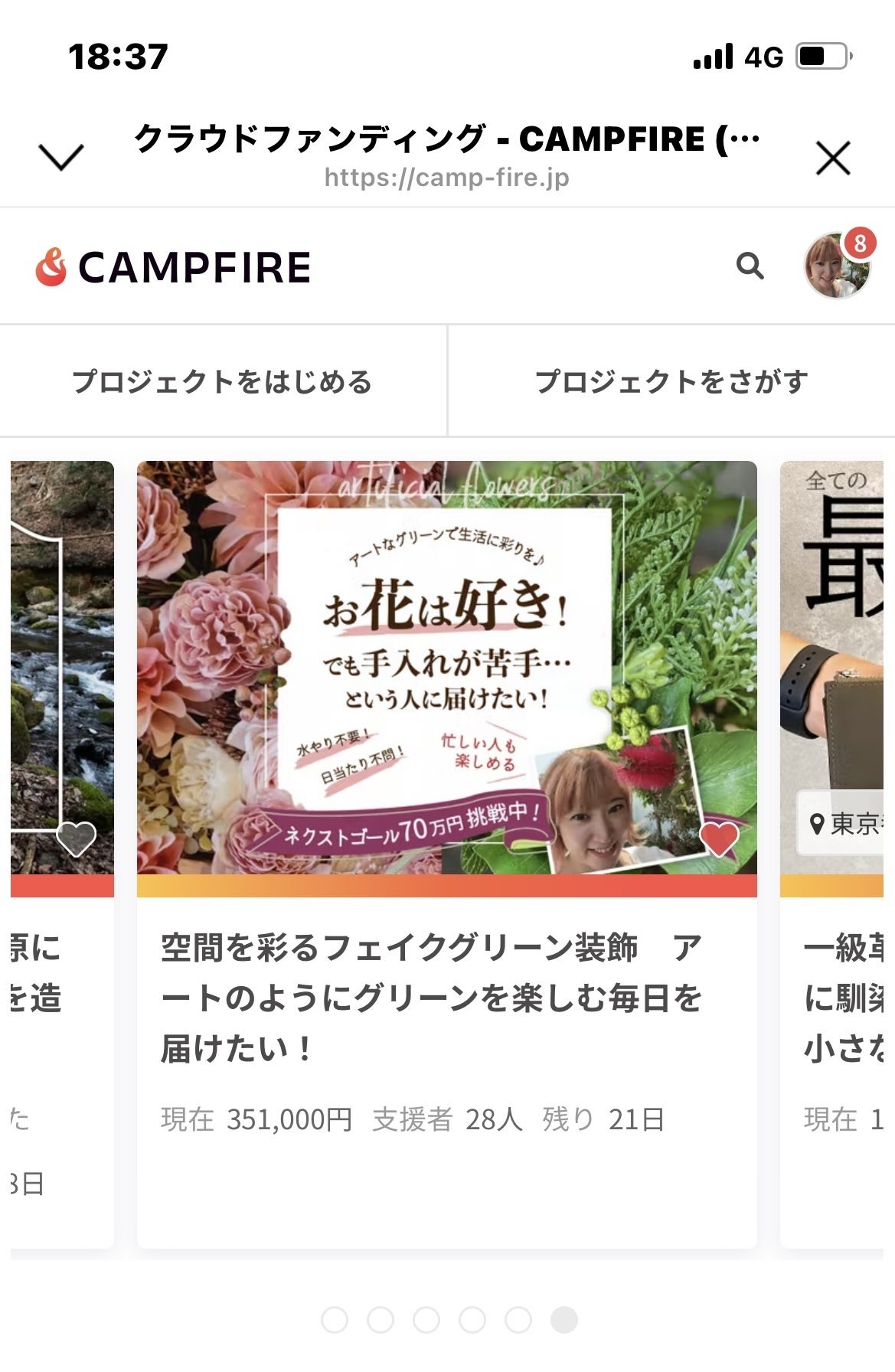Collapse the in-app browser with the down chevron
Screen dimensions: 895x1372
tap(60, 157)
